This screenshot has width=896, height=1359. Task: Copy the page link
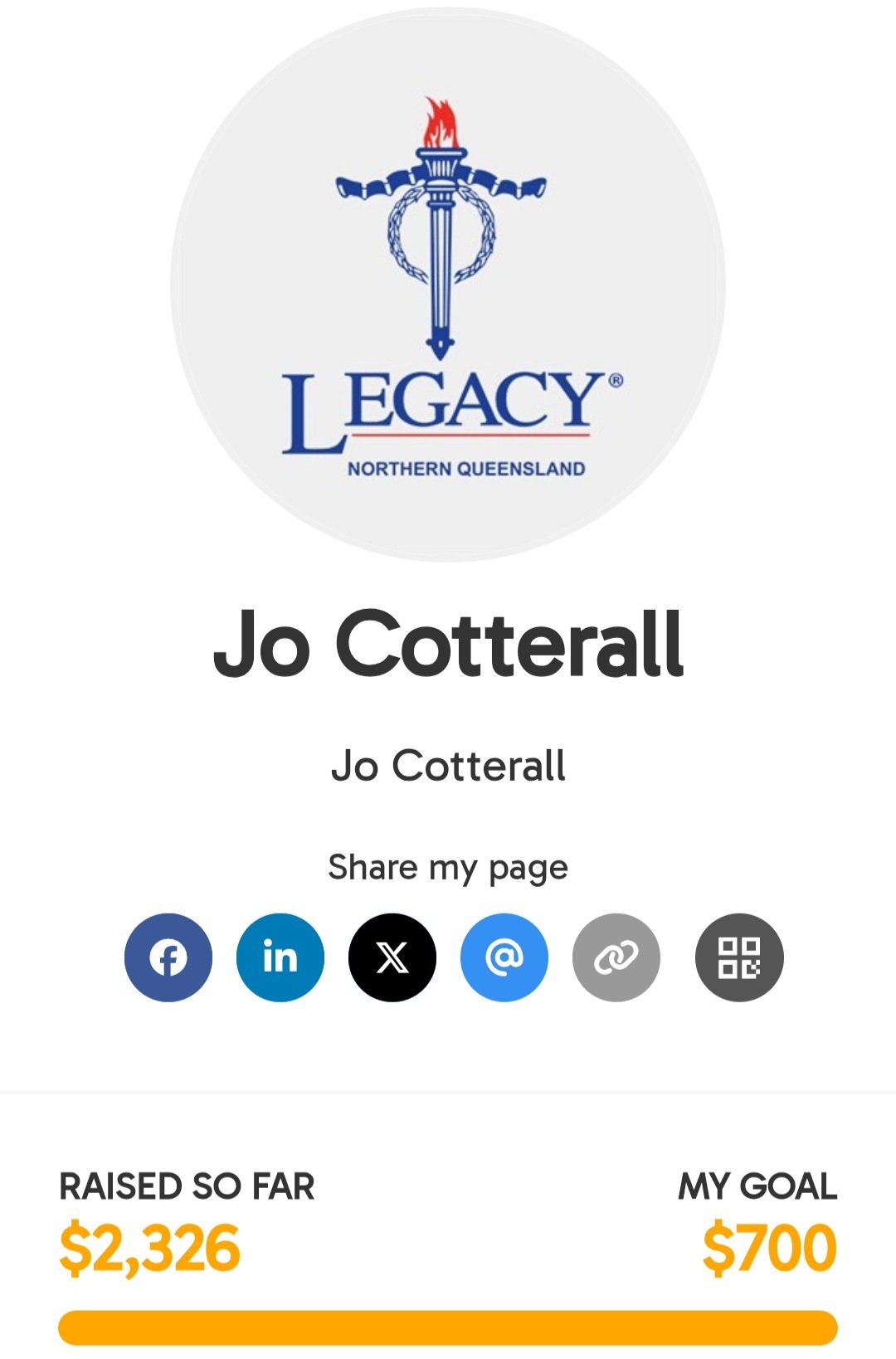coord(616,957)
